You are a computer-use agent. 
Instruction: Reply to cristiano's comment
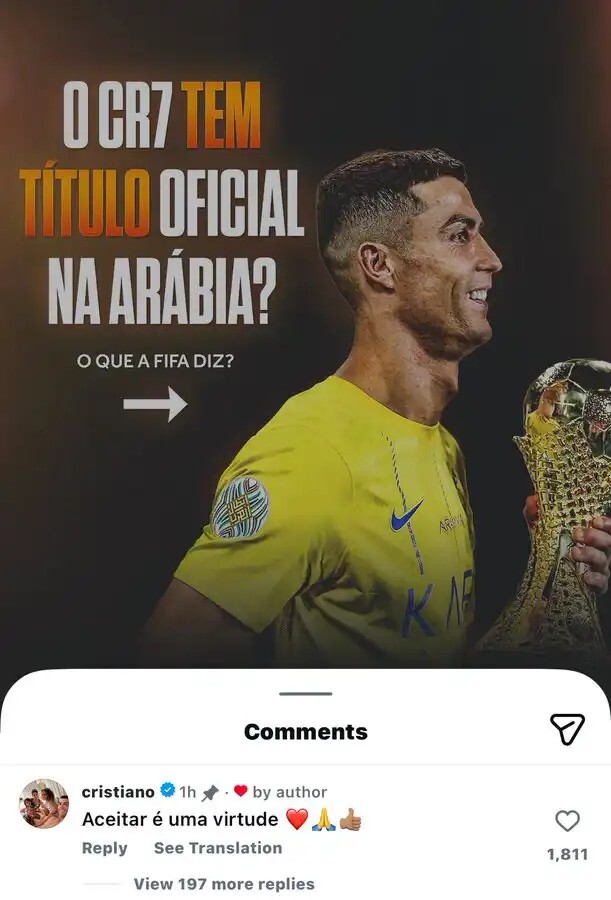click(x=104, y=848)
